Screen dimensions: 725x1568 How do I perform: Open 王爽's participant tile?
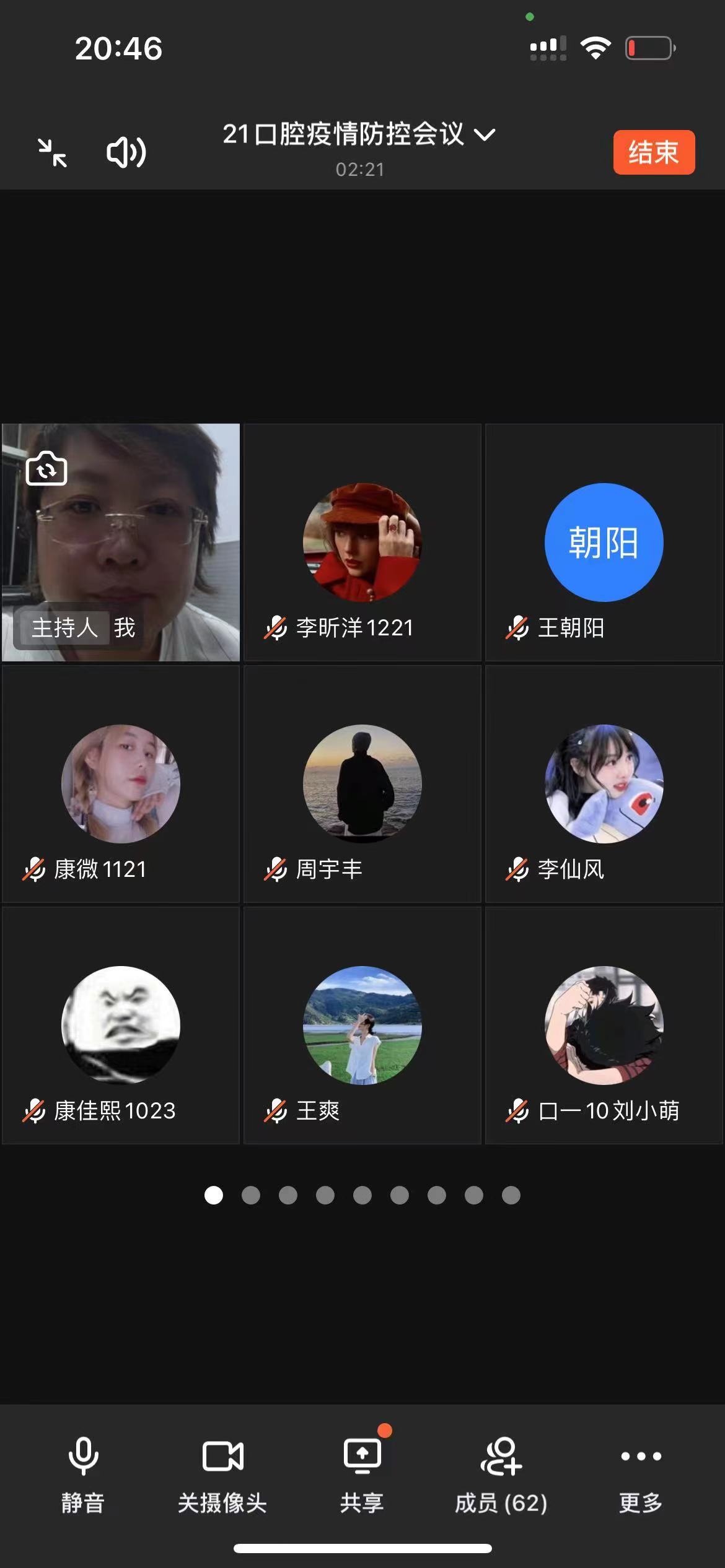point(362,1026)
